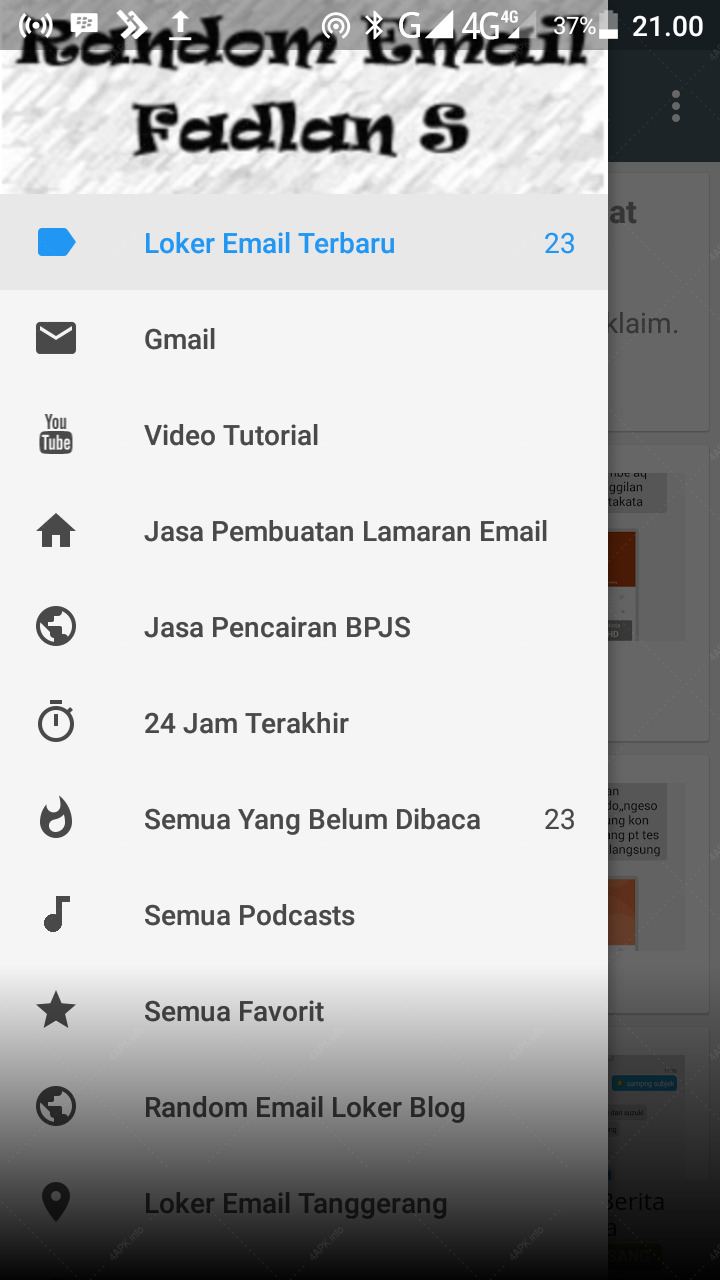Go to Semua Podcasts
Screen dimensions: 720x1280
[x=304, y=915]
